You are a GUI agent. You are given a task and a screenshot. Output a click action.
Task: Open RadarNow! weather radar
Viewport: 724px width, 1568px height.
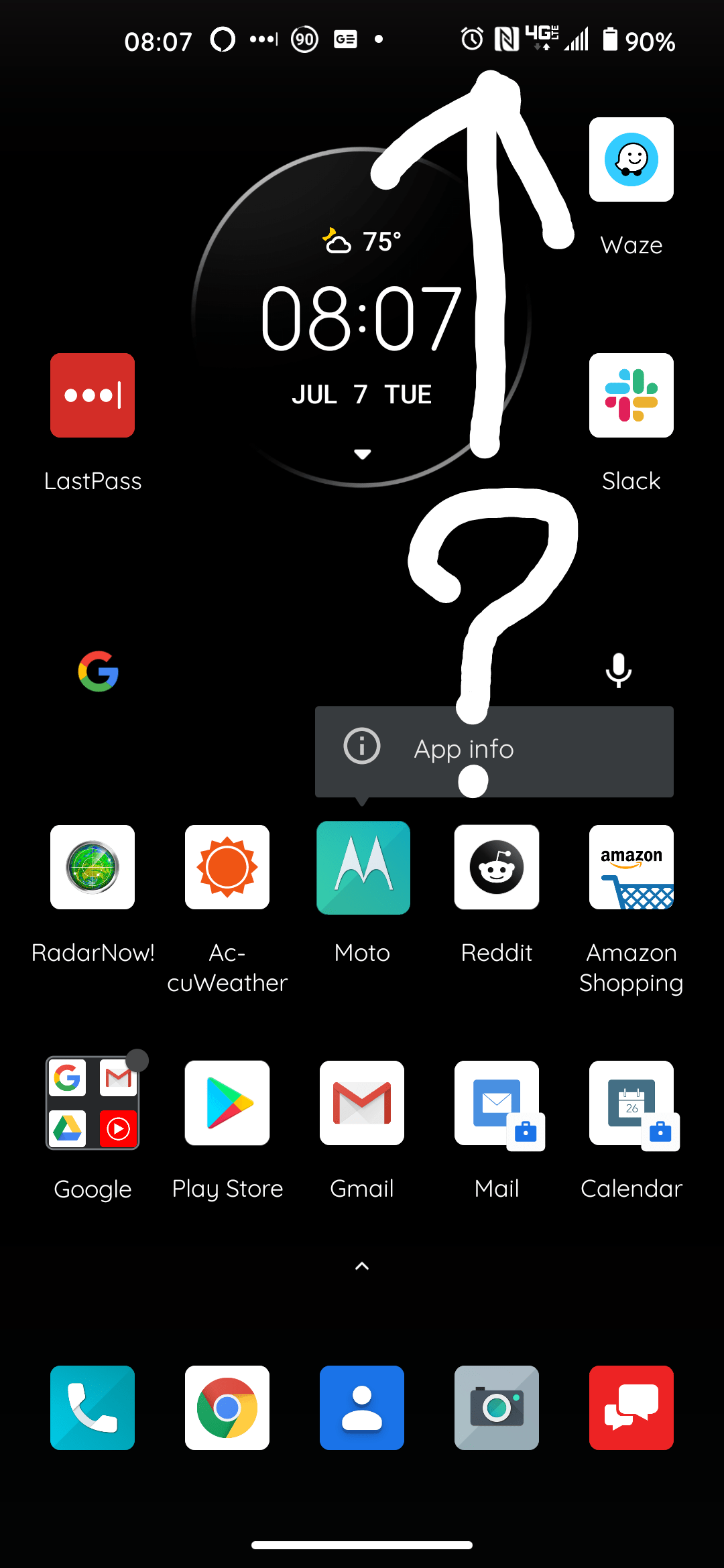93,867
